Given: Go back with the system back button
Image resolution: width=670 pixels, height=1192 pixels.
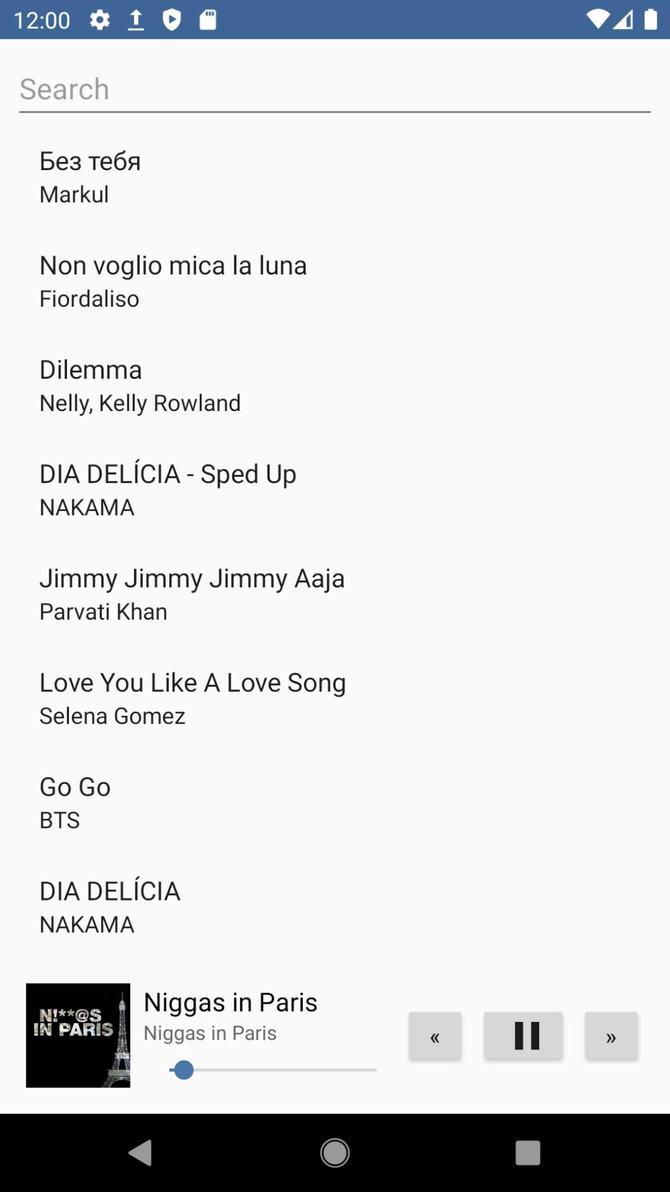Looking at the screenshot, I should tap(140, 1153).
